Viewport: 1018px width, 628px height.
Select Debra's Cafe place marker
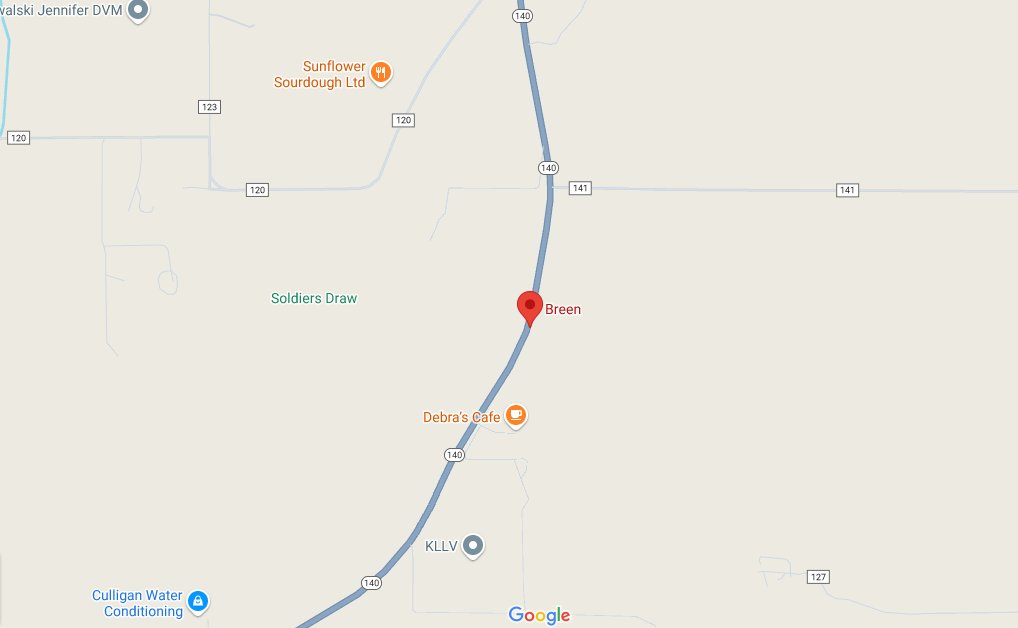pos(515,414)
